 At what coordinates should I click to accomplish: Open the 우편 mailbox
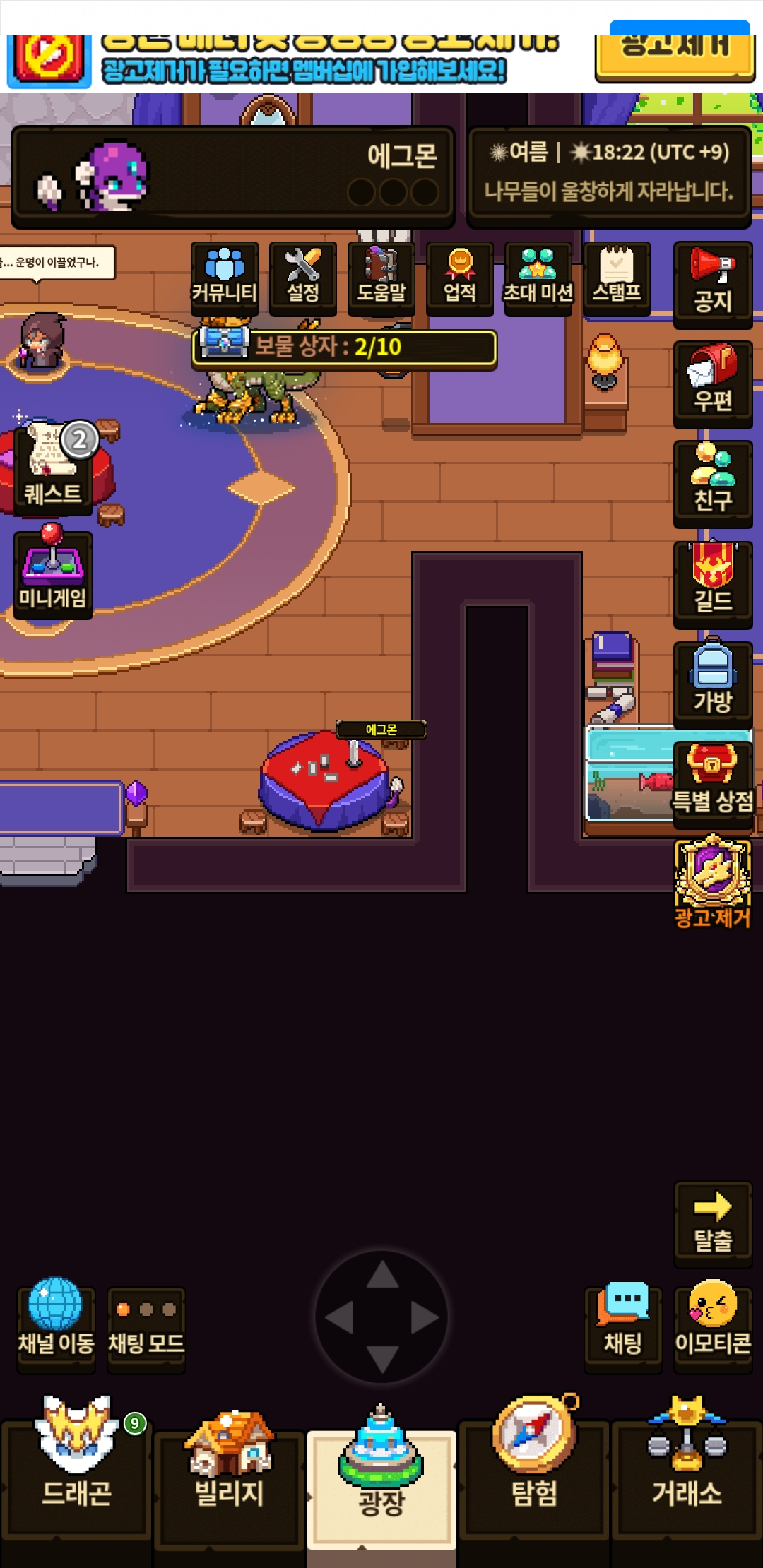713,384
